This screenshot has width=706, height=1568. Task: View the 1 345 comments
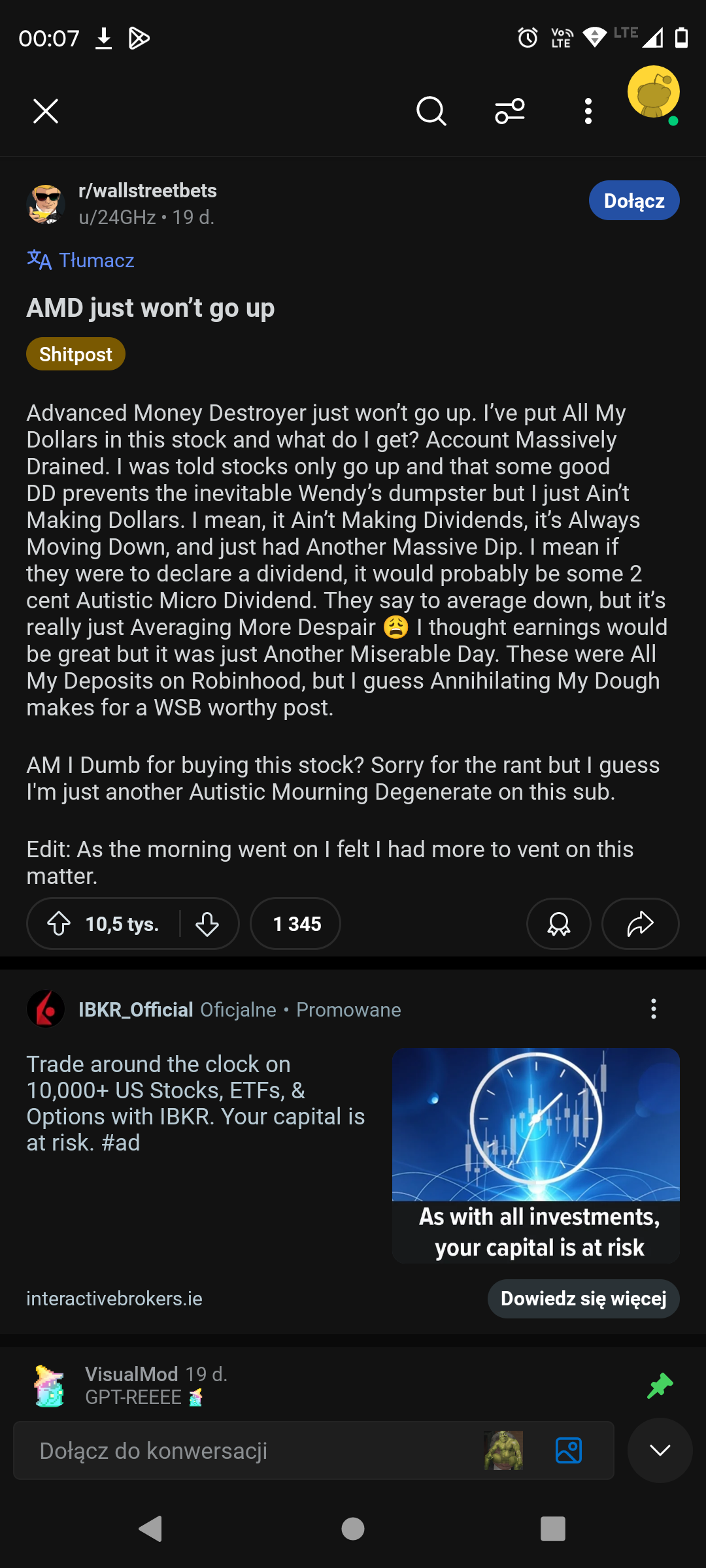coord(295,924)
